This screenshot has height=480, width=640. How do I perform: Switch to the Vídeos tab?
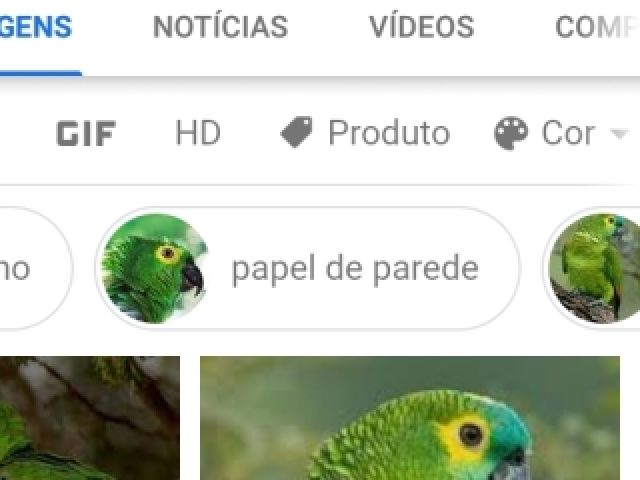421,27
